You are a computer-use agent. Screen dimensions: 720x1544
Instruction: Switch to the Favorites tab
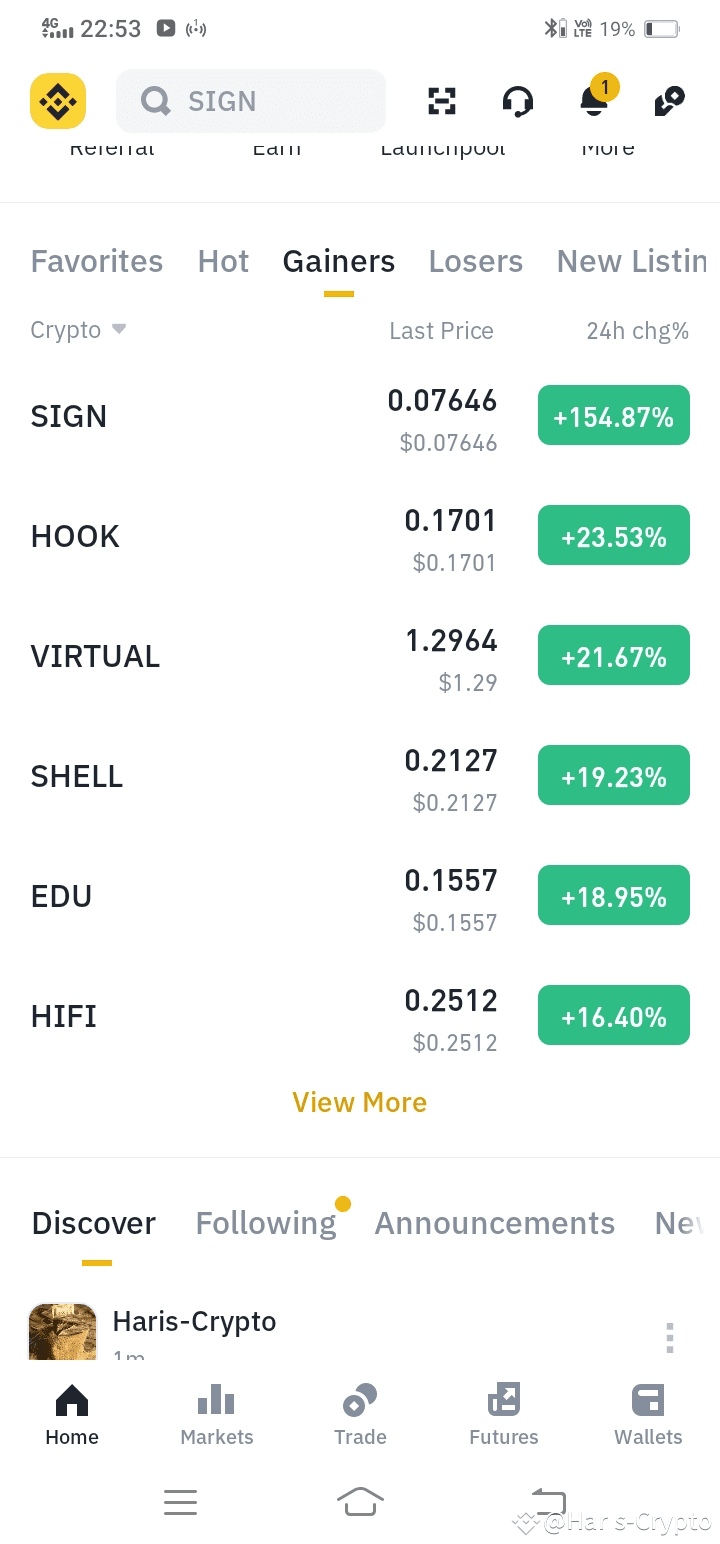[96, 262]
